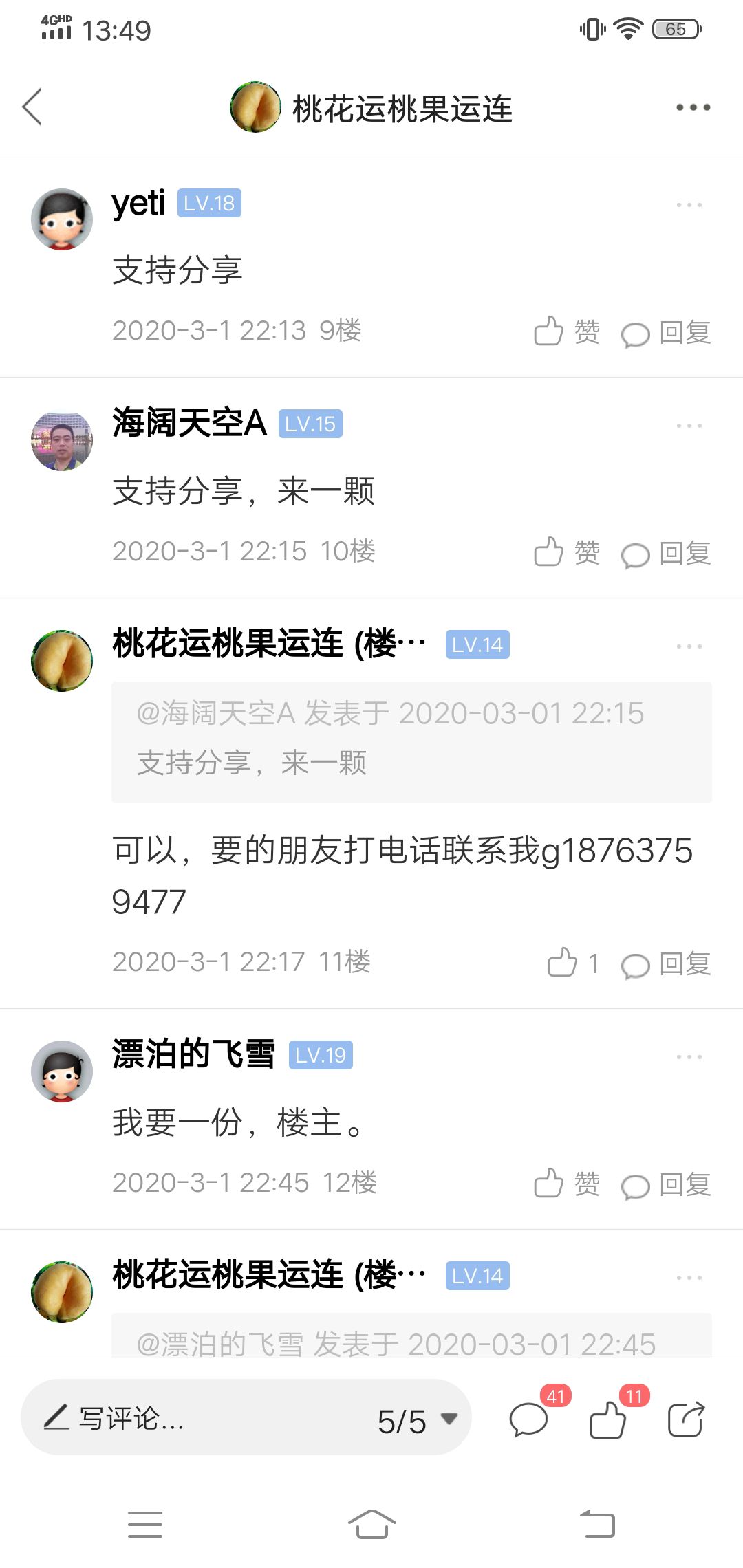The image size is (743, 1568).
Task: Reply to 海阔天空A's floor 10 comment
Action: pyautogui.click(x=666, y=554)
